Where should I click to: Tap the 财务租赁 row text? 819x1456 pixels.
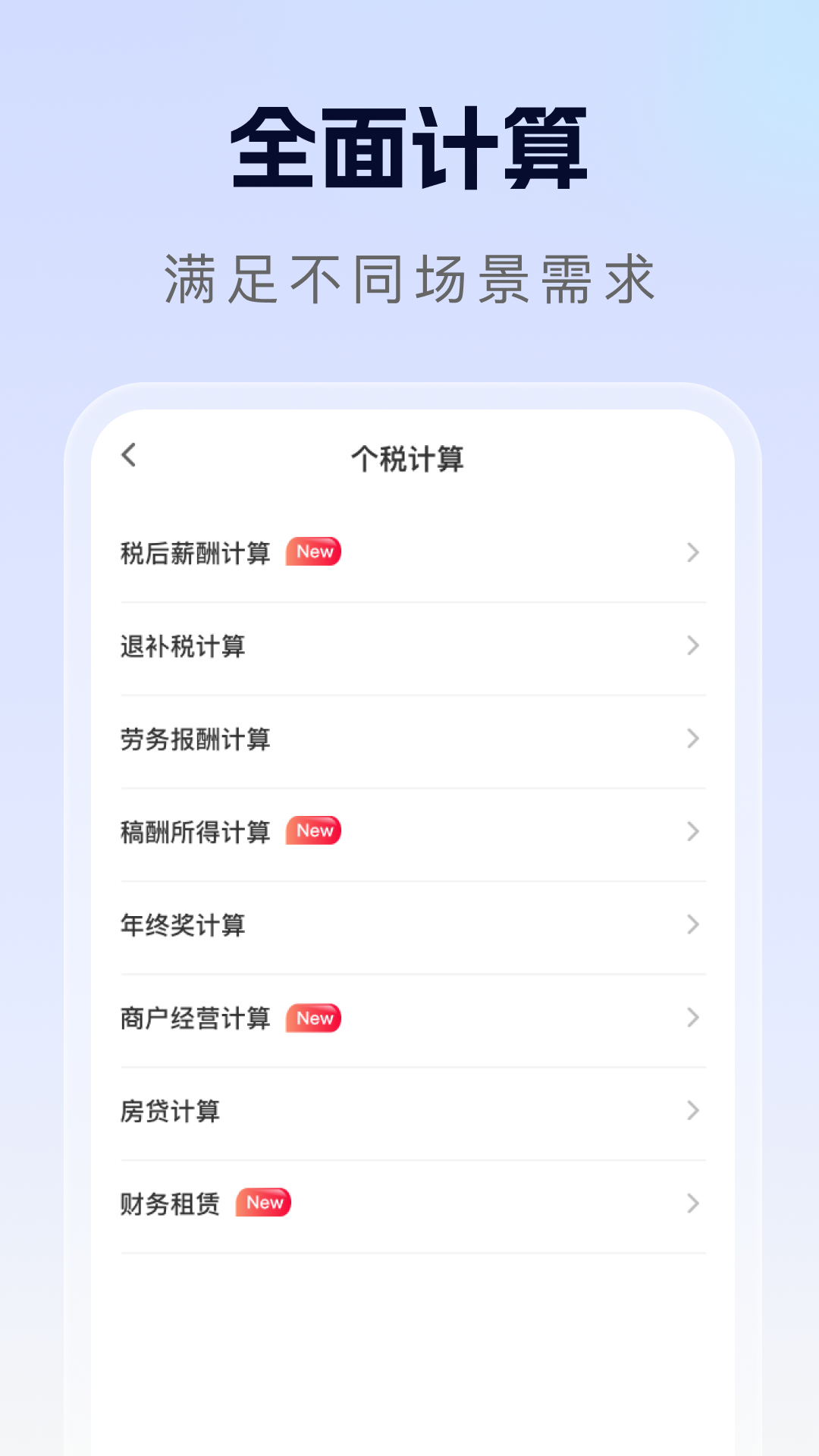[168, 1203]
